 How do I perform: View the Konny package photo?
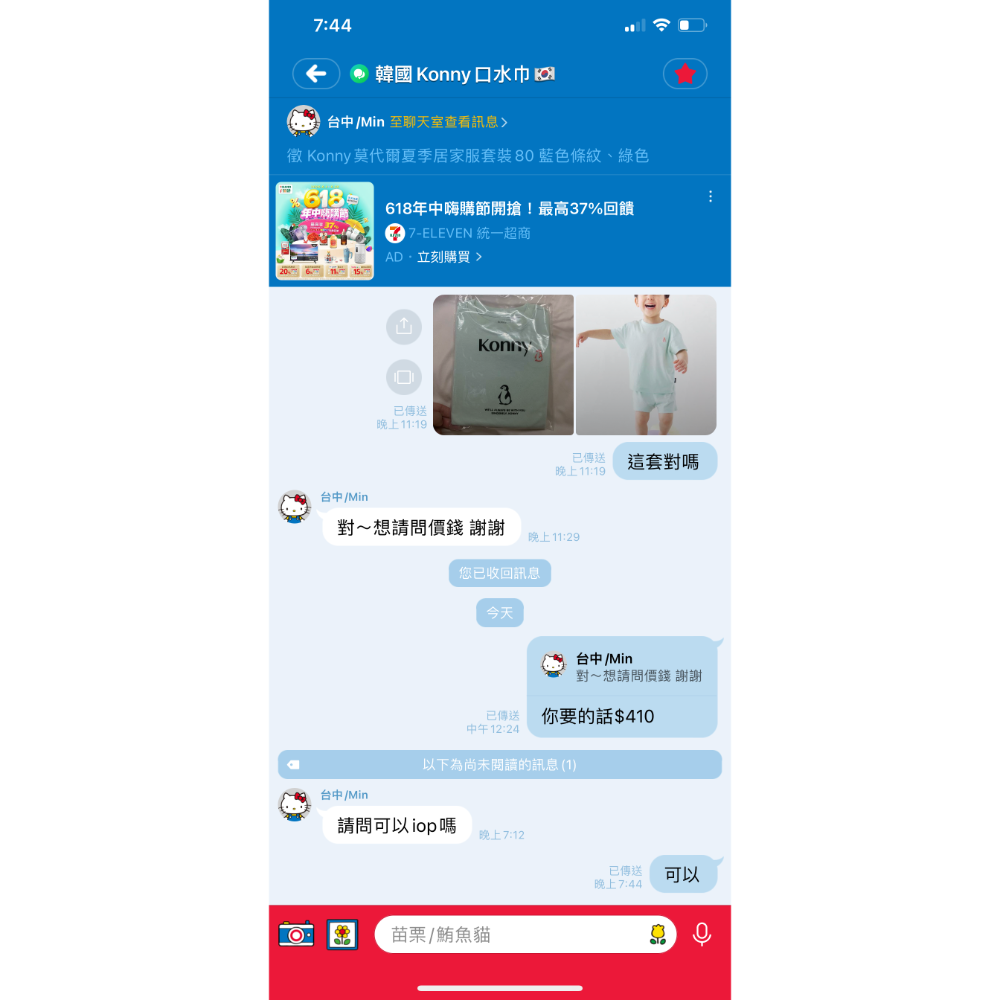pyautogui.click(x=503, y=365)
